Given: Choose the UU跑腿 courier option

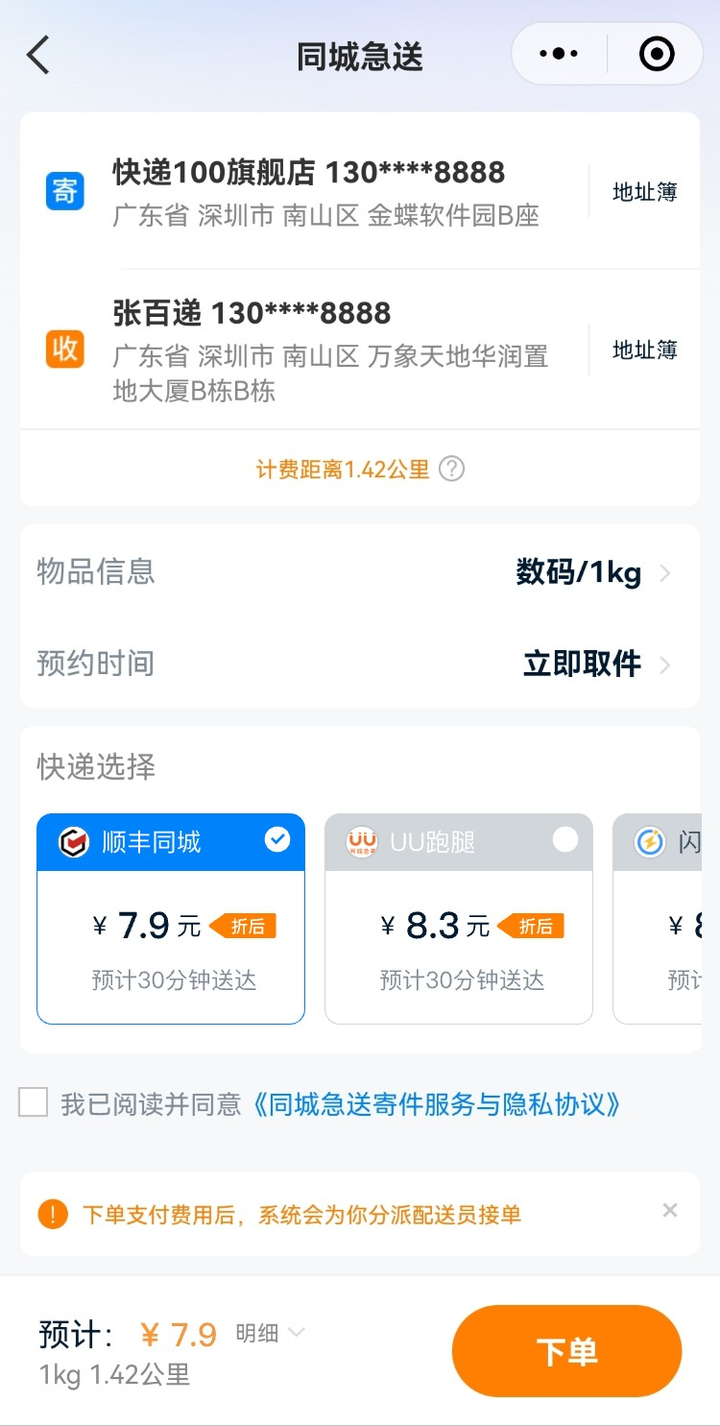Looking at the screenshot, I should click(x=459, y=919).
